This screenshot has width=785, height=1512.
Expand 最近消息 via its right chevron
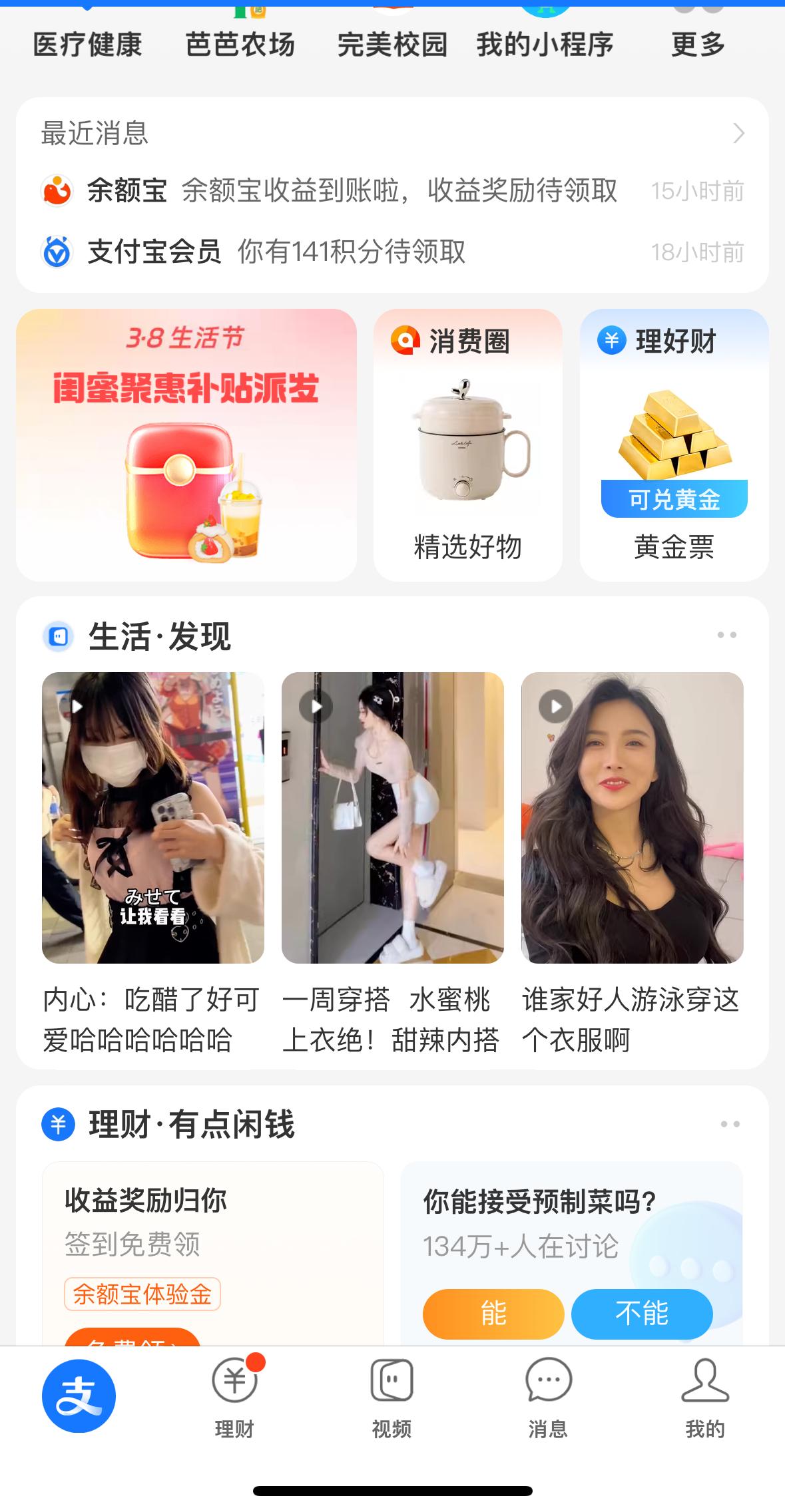coord(736,134)
